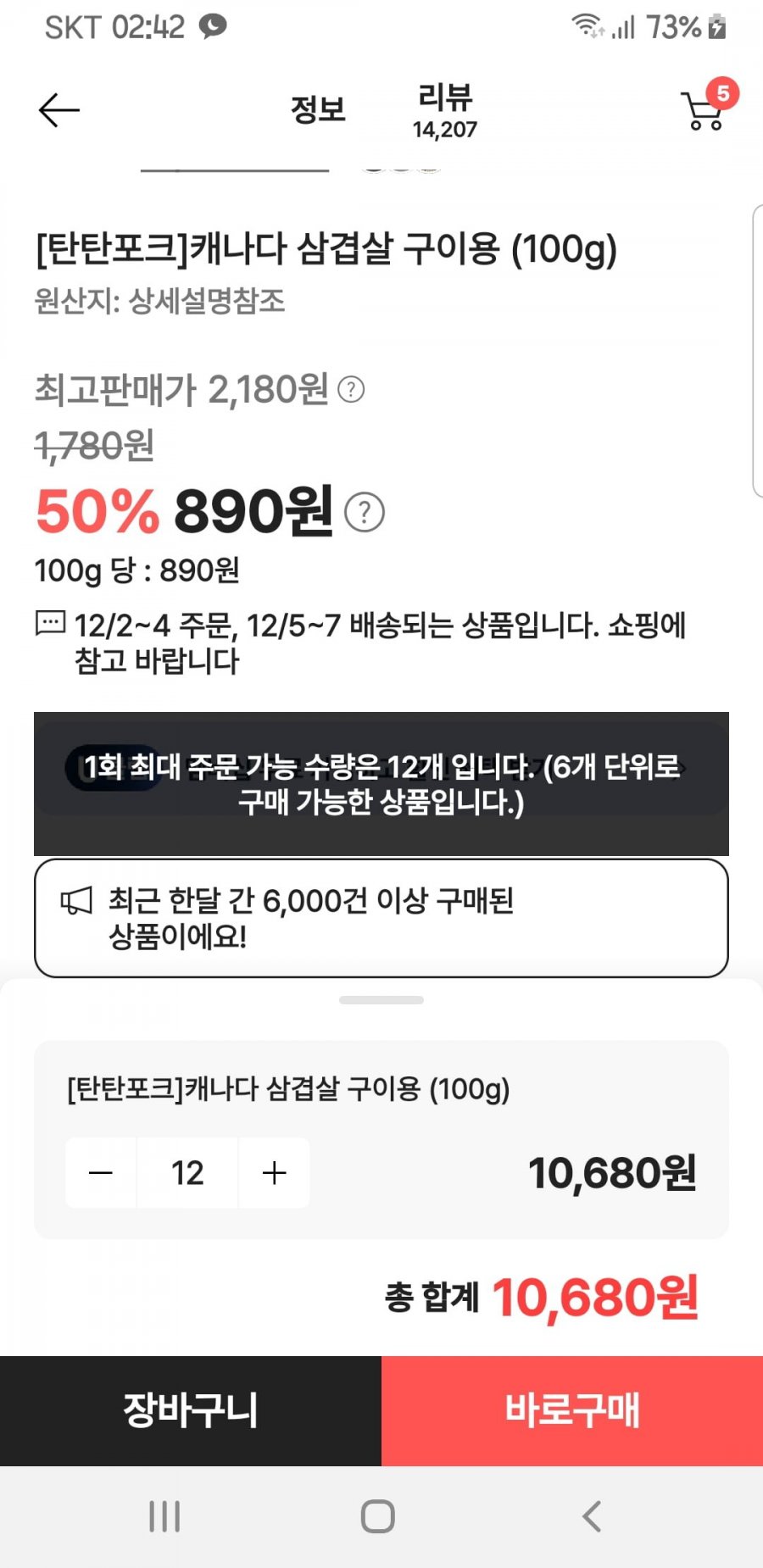Go back using the top arrow

pos(59,110)
